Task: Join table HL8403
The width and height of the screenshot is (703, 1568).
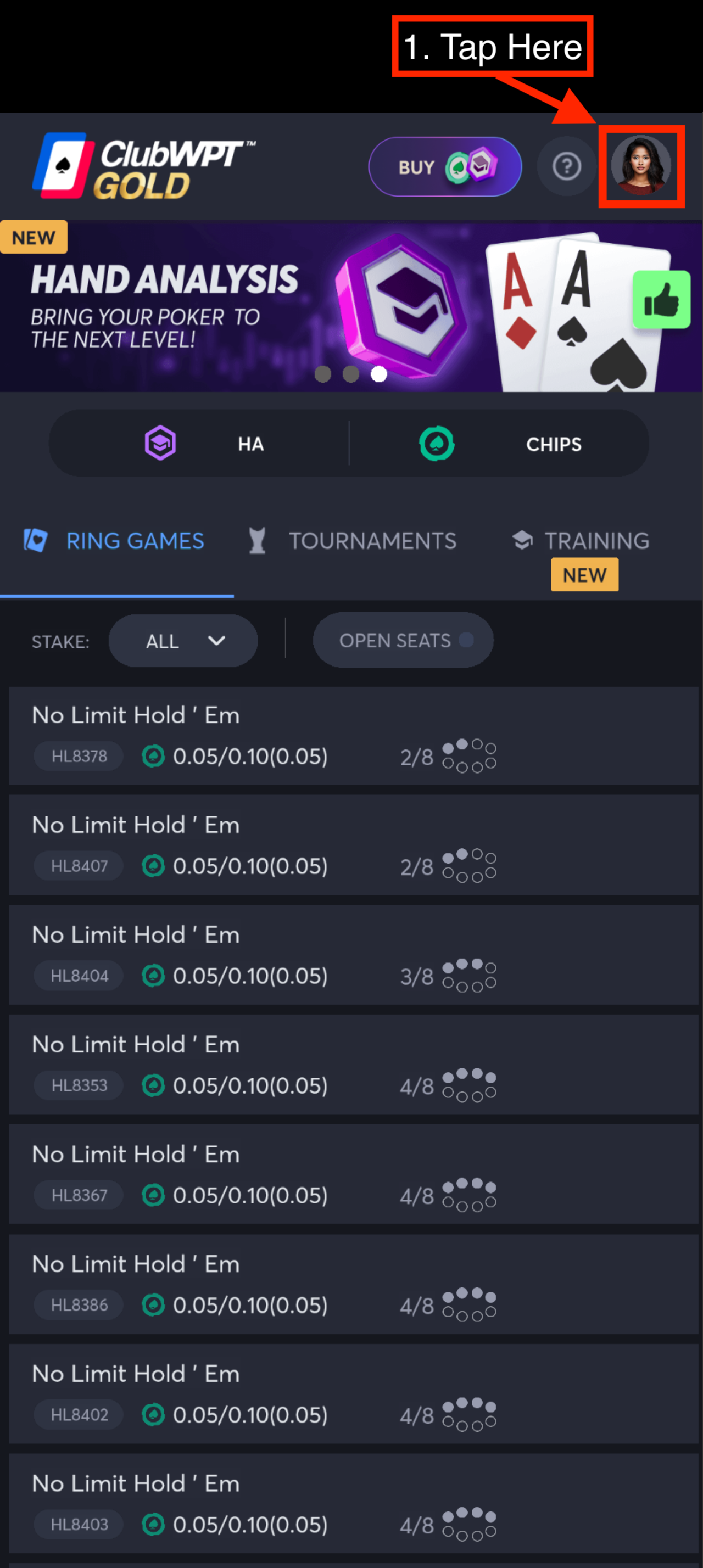Action: pyautogui.click(x=353, y=1502)
